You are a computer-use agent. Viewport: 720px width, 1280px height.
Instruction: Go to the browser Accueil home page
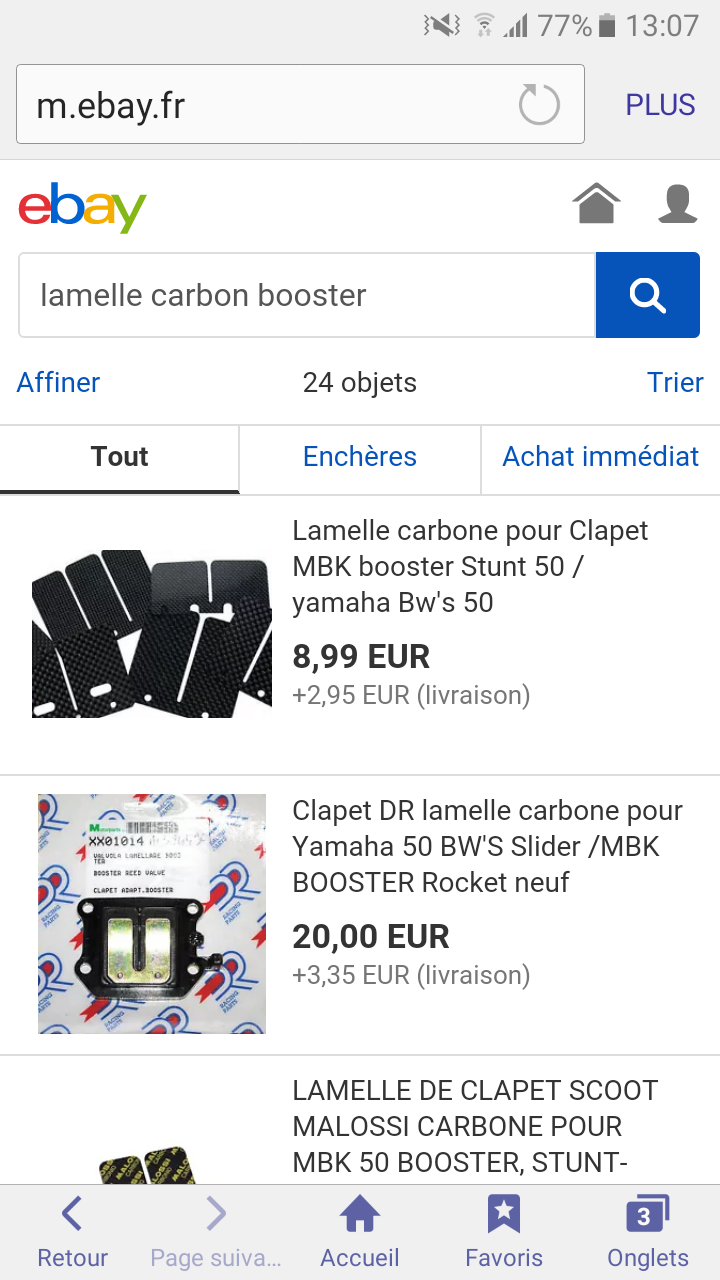click(360, 1233)
